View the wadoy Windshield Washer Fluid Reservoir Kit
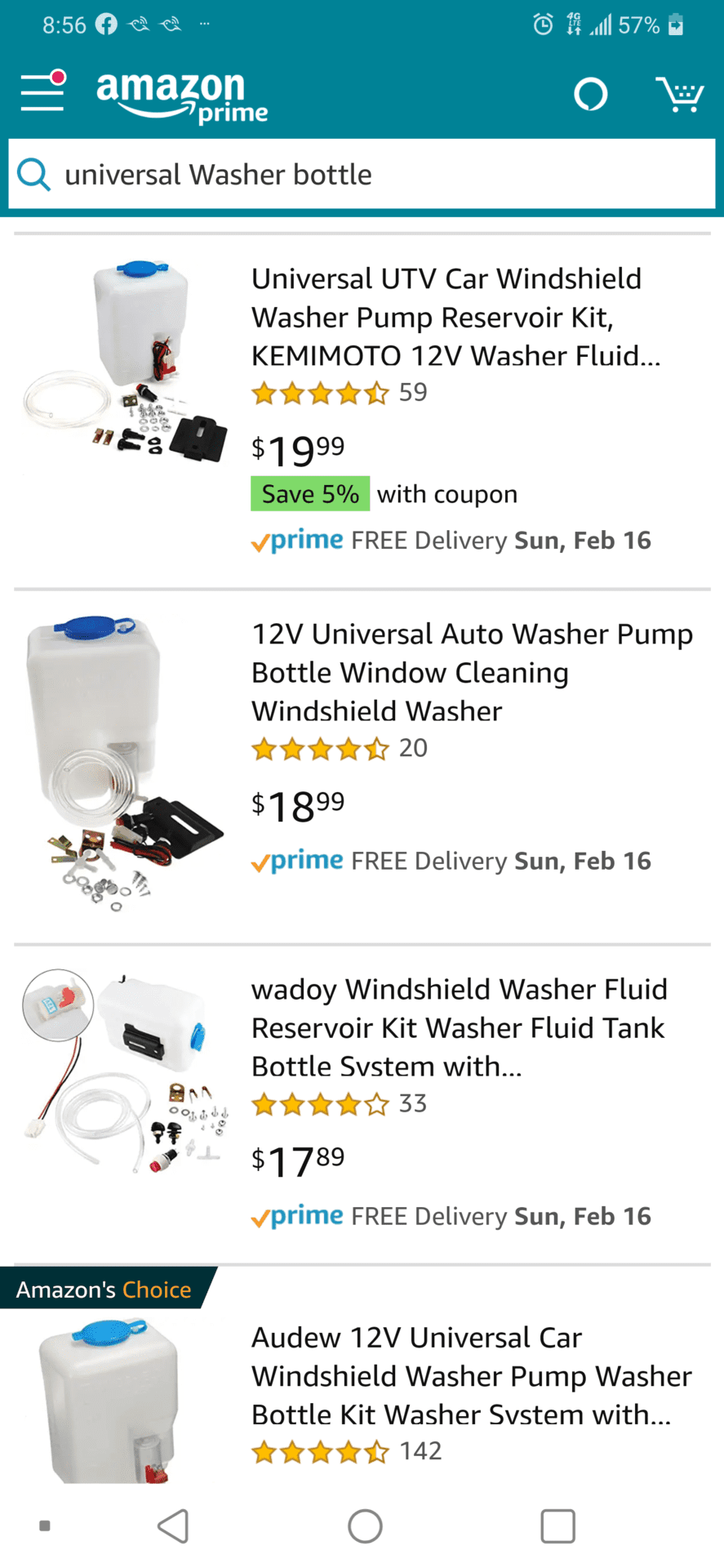Screen dimensions: 724x1568 (x=459, y=1027)
